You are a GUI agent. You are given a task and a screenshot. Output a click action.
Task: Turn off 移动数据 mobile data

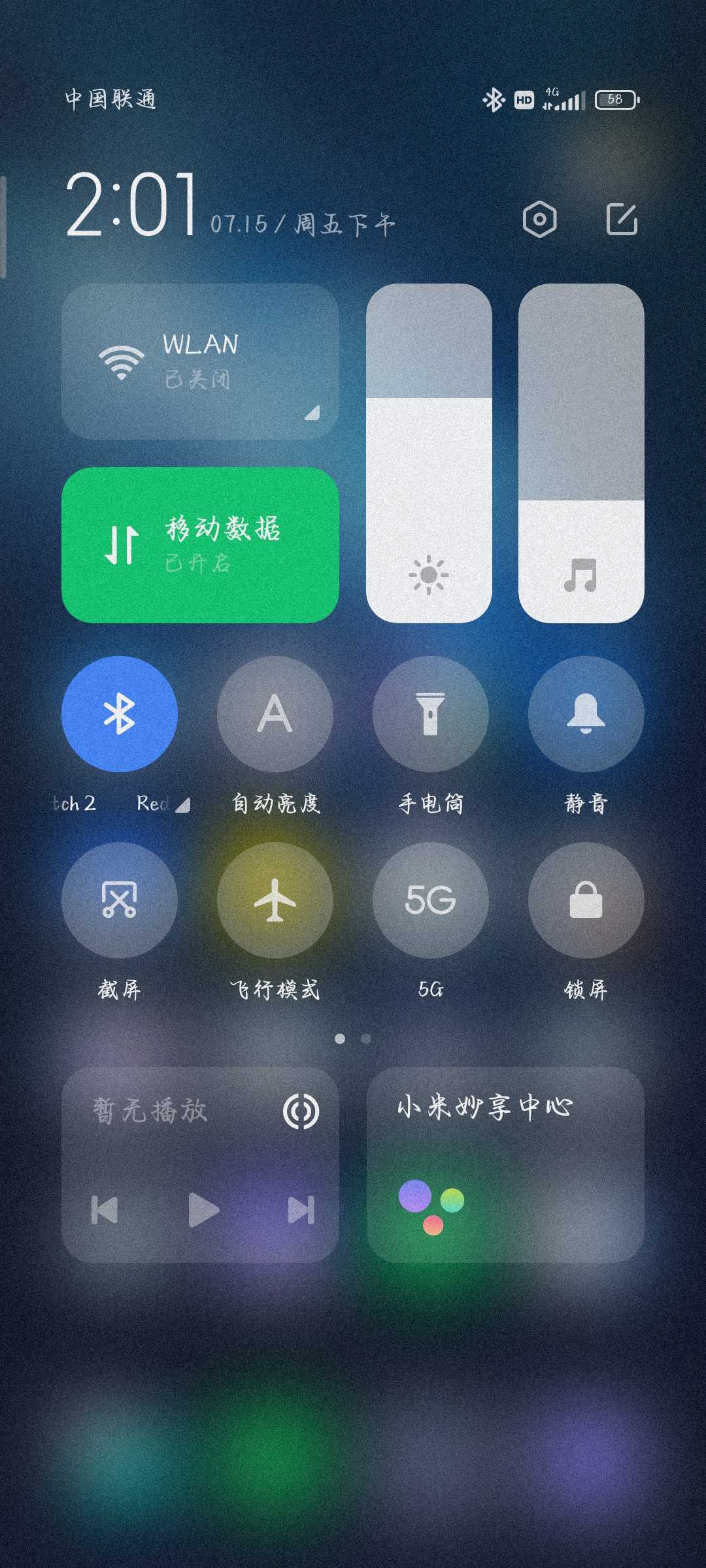click(199, 545)
